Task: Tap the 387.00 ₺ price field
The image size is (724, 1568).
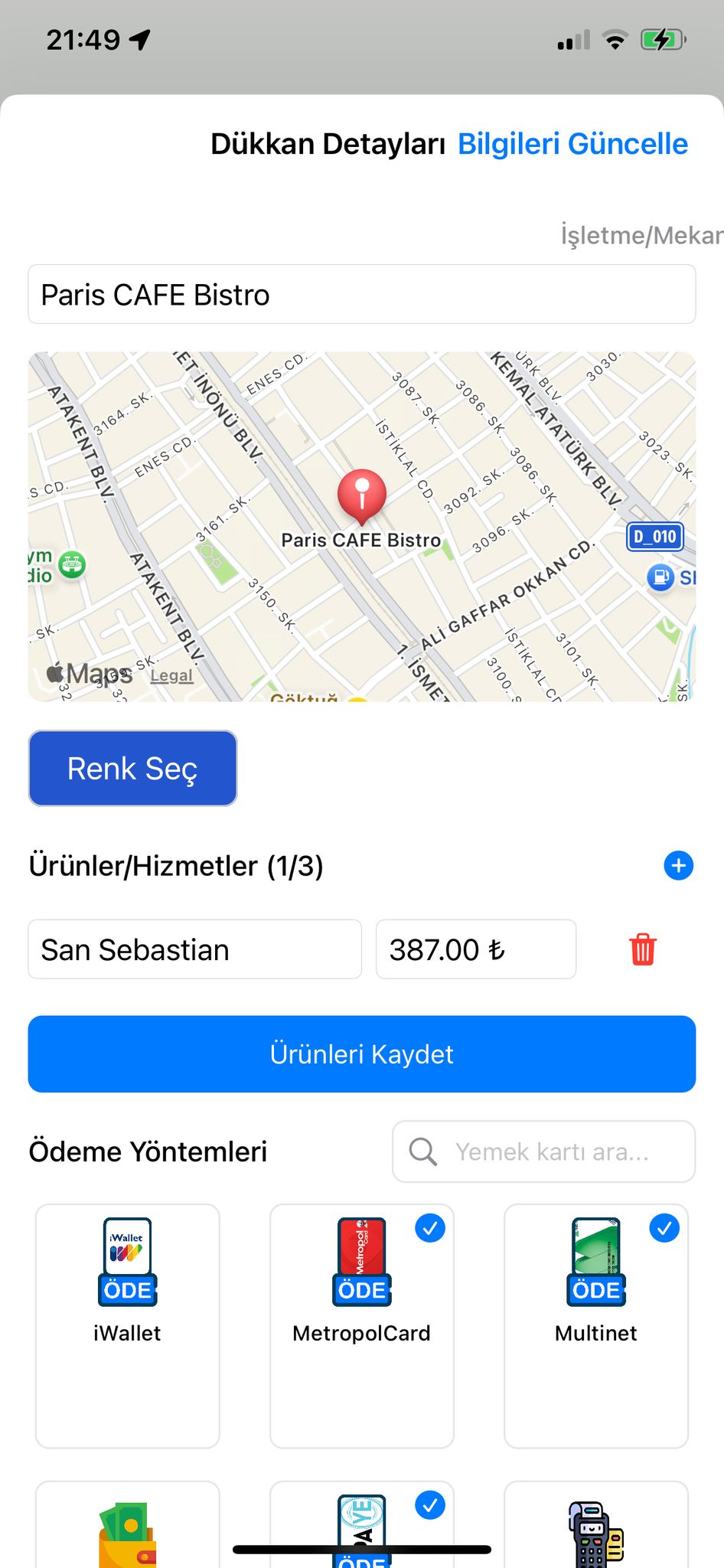Action: (475, 949)
